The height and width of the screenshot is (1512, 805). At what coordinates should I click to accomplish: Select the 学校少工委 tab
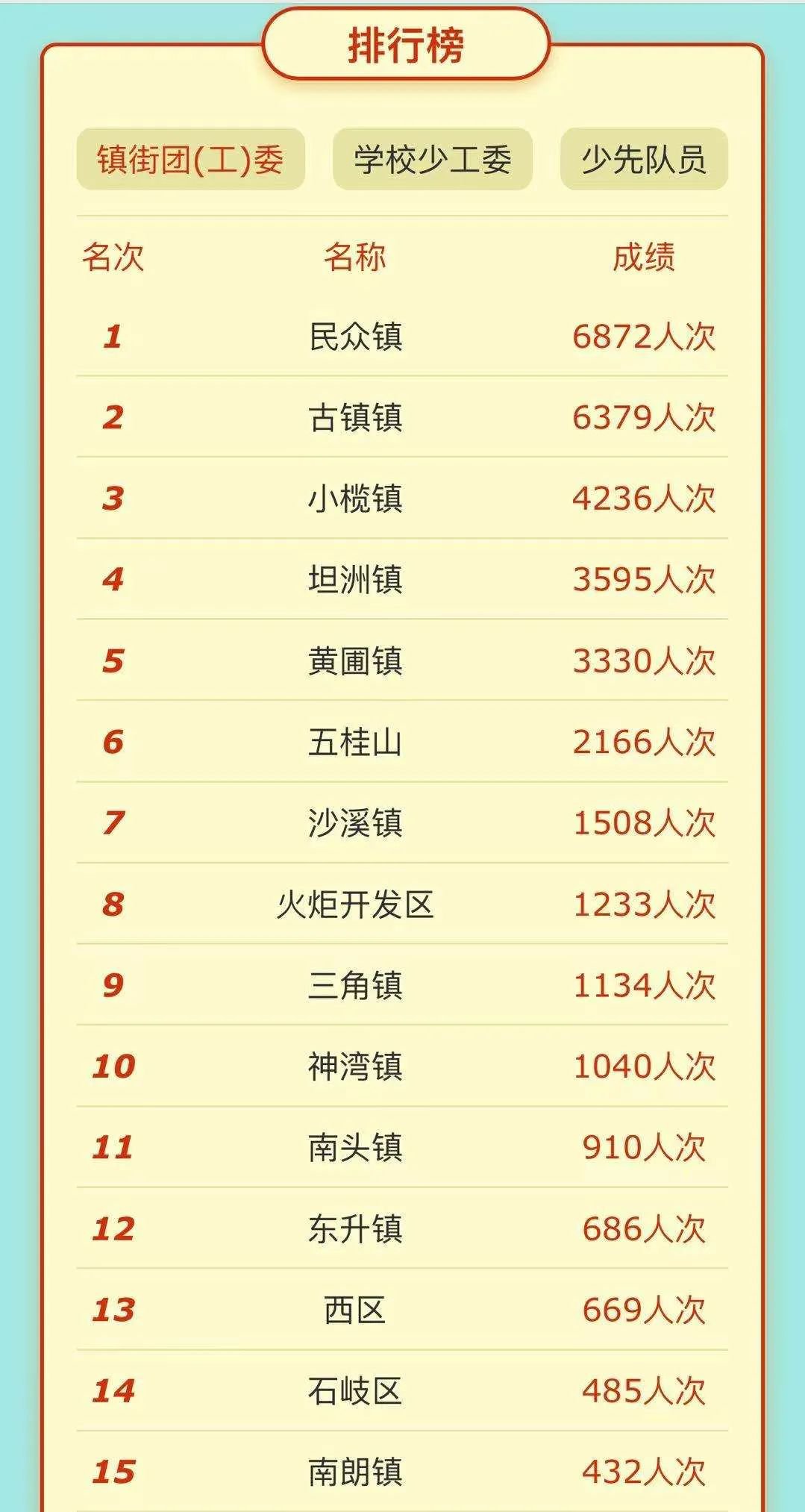(x=433, y=159)
